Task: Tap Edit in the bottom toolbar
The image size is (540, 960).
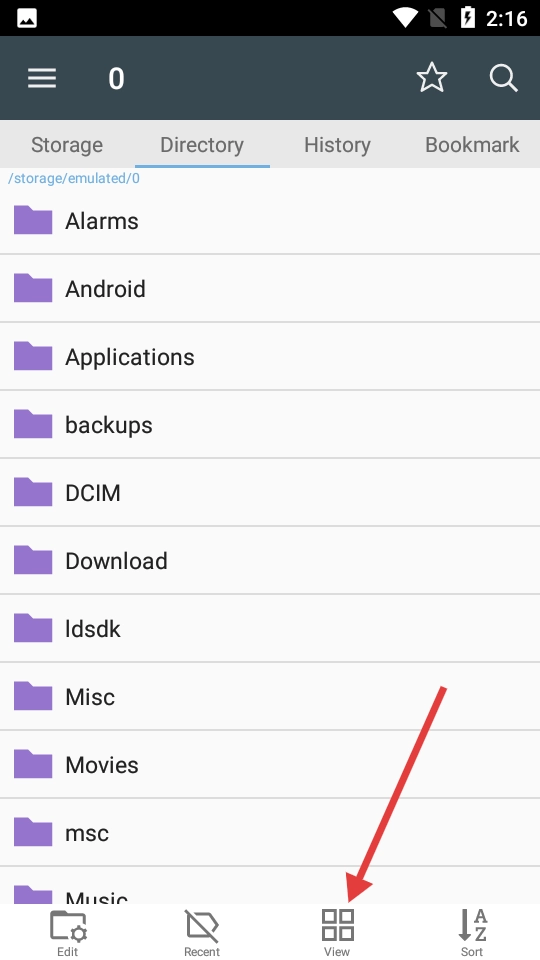Action: point(67,932)
